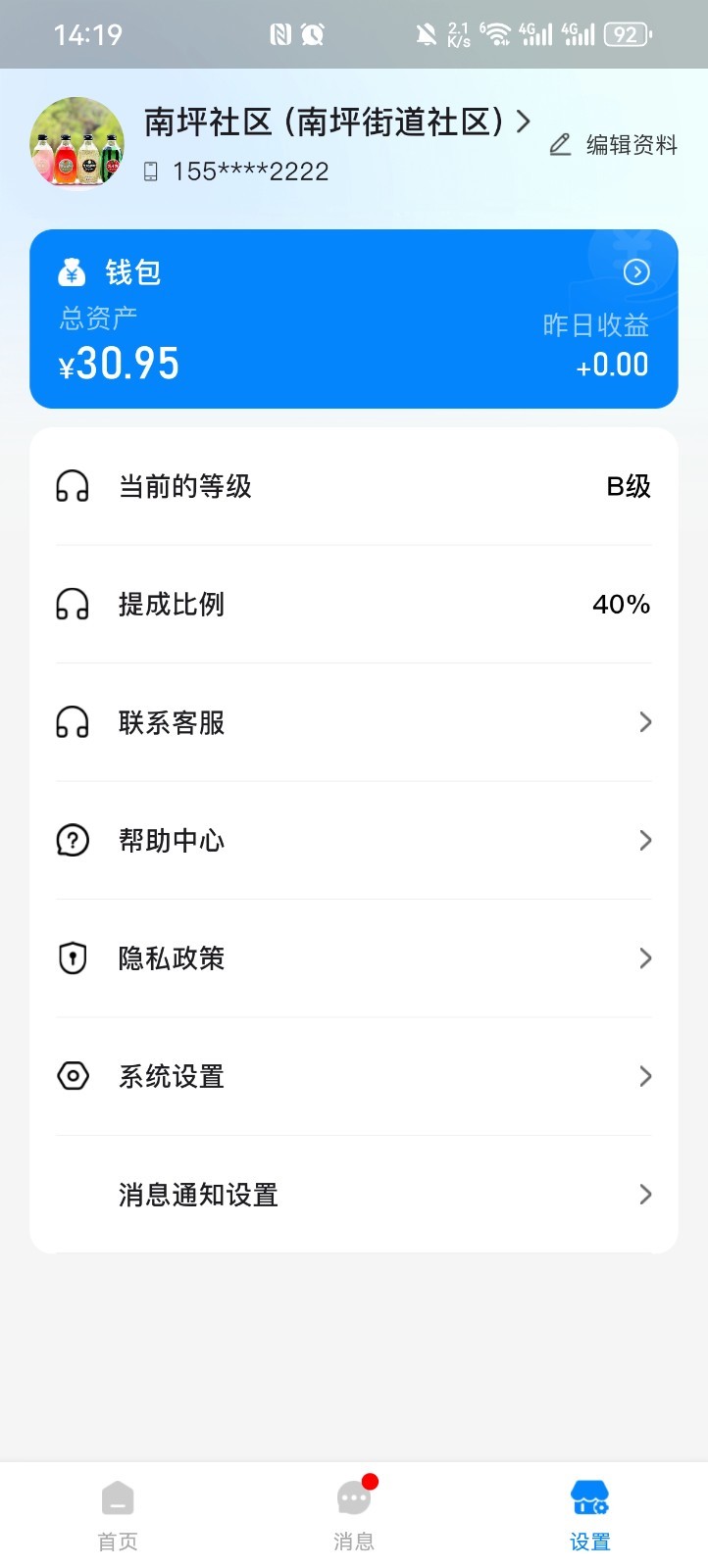The height and width of the screenshot is (1568, 708).
Task: Tap the wallet money bag icon
Action: [x=71, y=271]
